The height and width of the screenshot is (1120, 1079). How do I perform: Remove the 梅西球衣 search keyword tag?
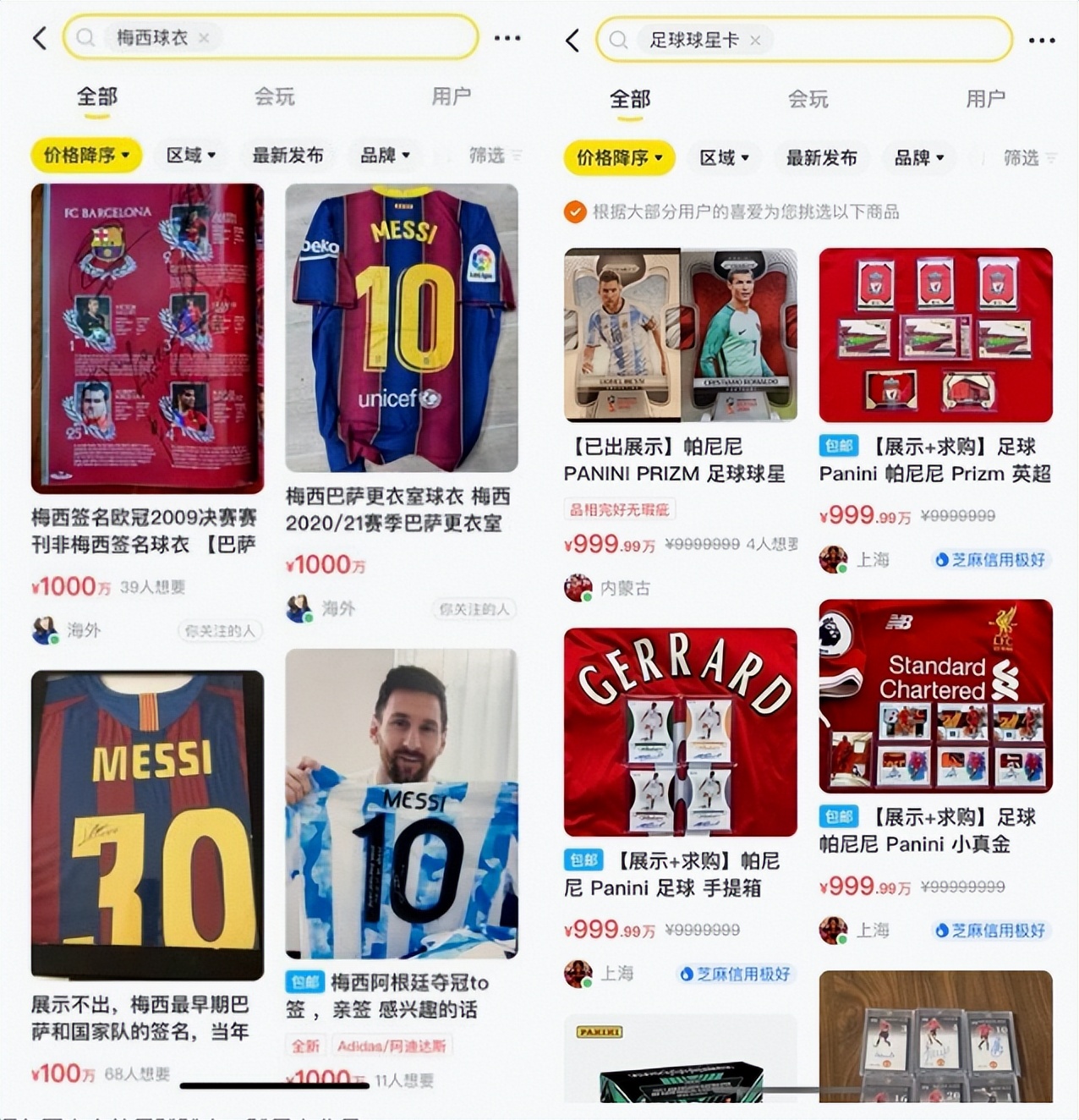click(201, 39)
